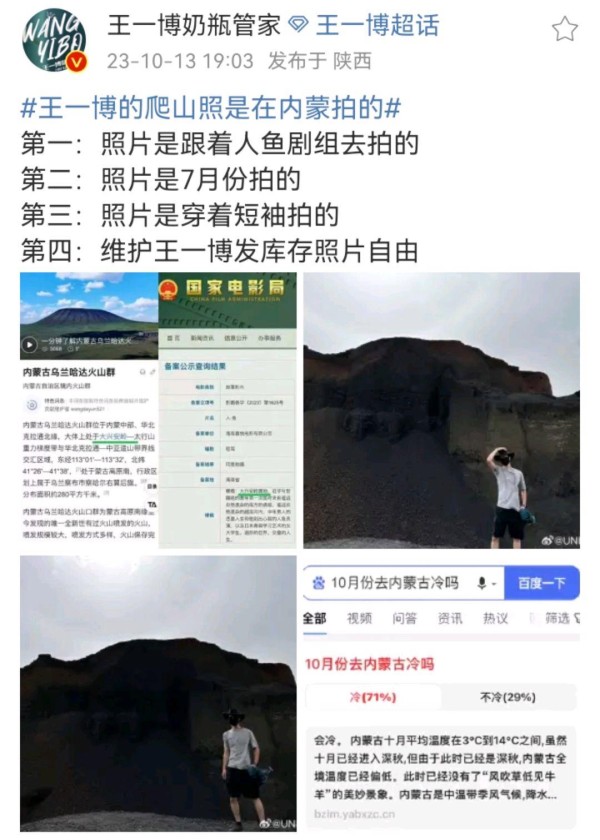View the second image of the man shading his eyes

pyautogui.click(x=441, y=409)
